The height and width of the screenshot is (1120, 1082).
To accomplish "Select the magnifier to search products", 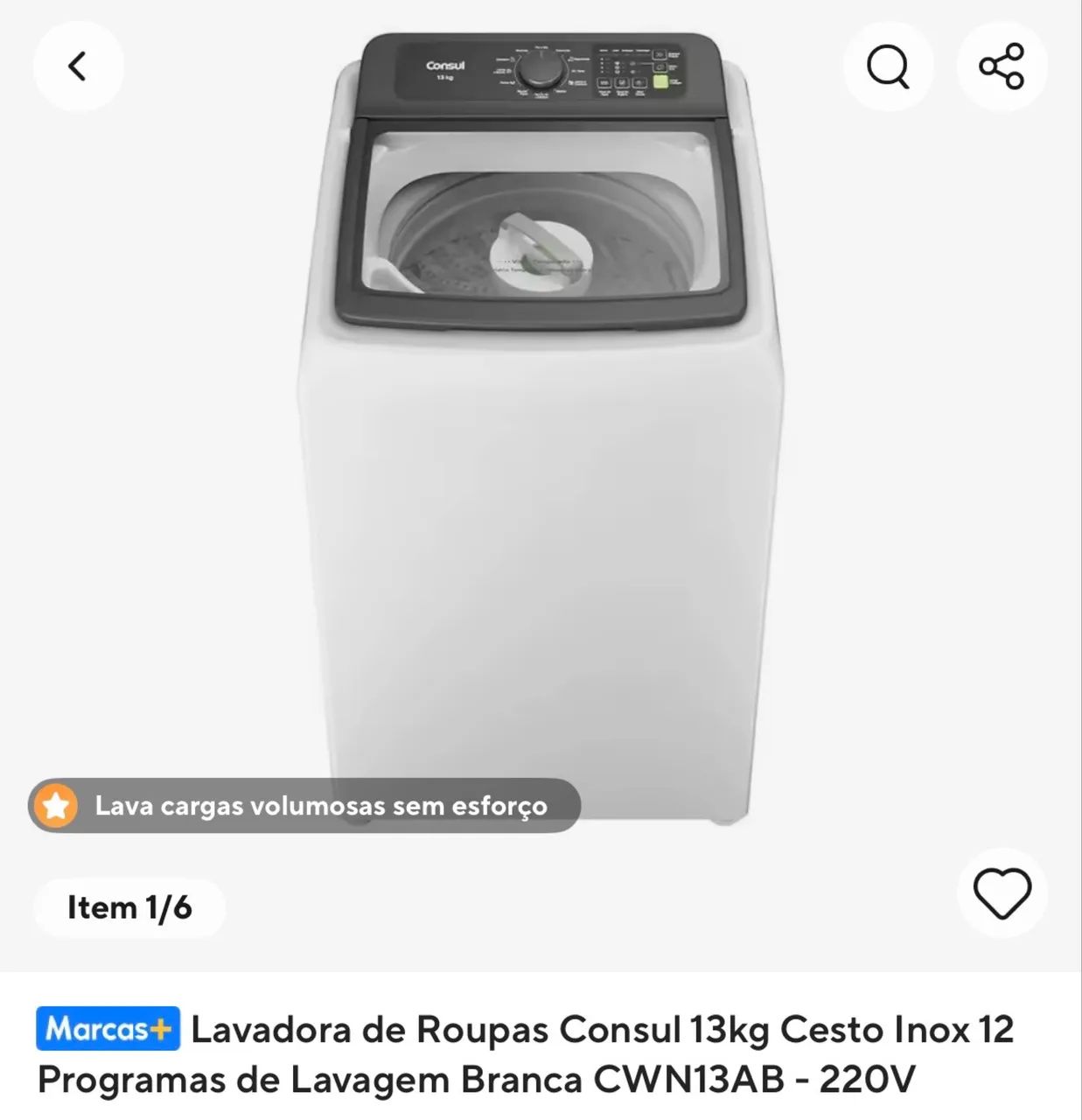I will click(x=888, y=66).
